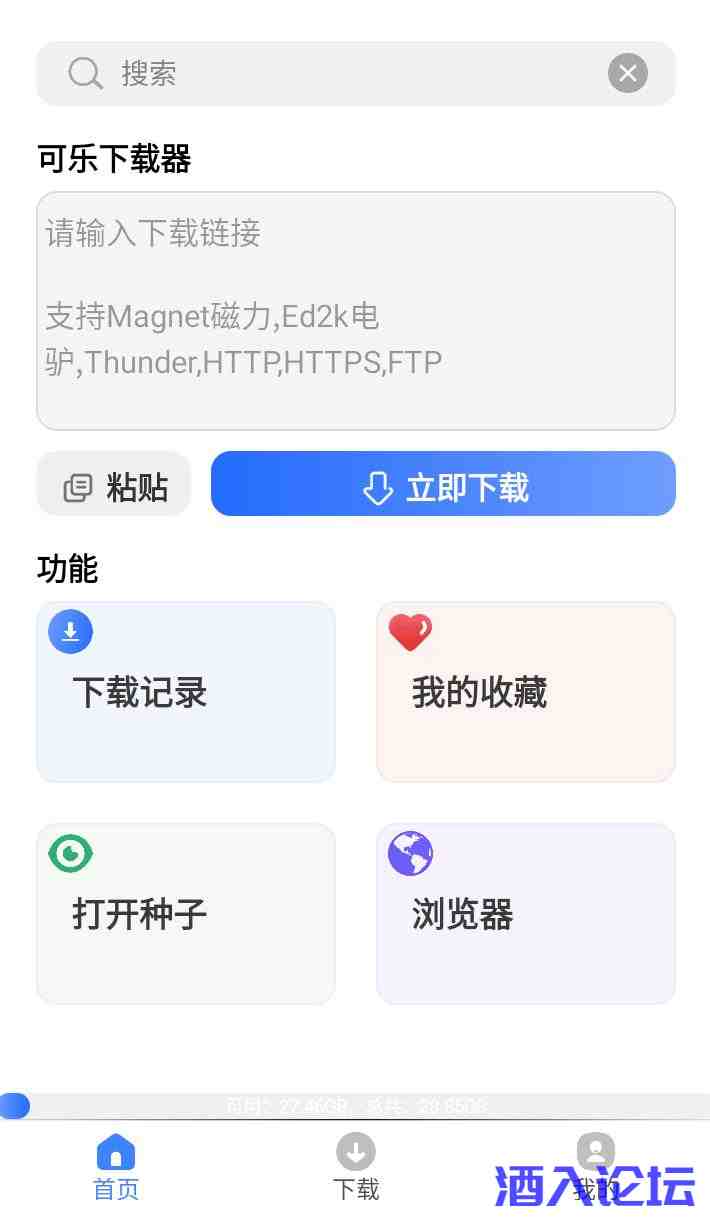Start download with 立即下载
This screenshot has width=710, height=1221.
click(x=443, y=484)
